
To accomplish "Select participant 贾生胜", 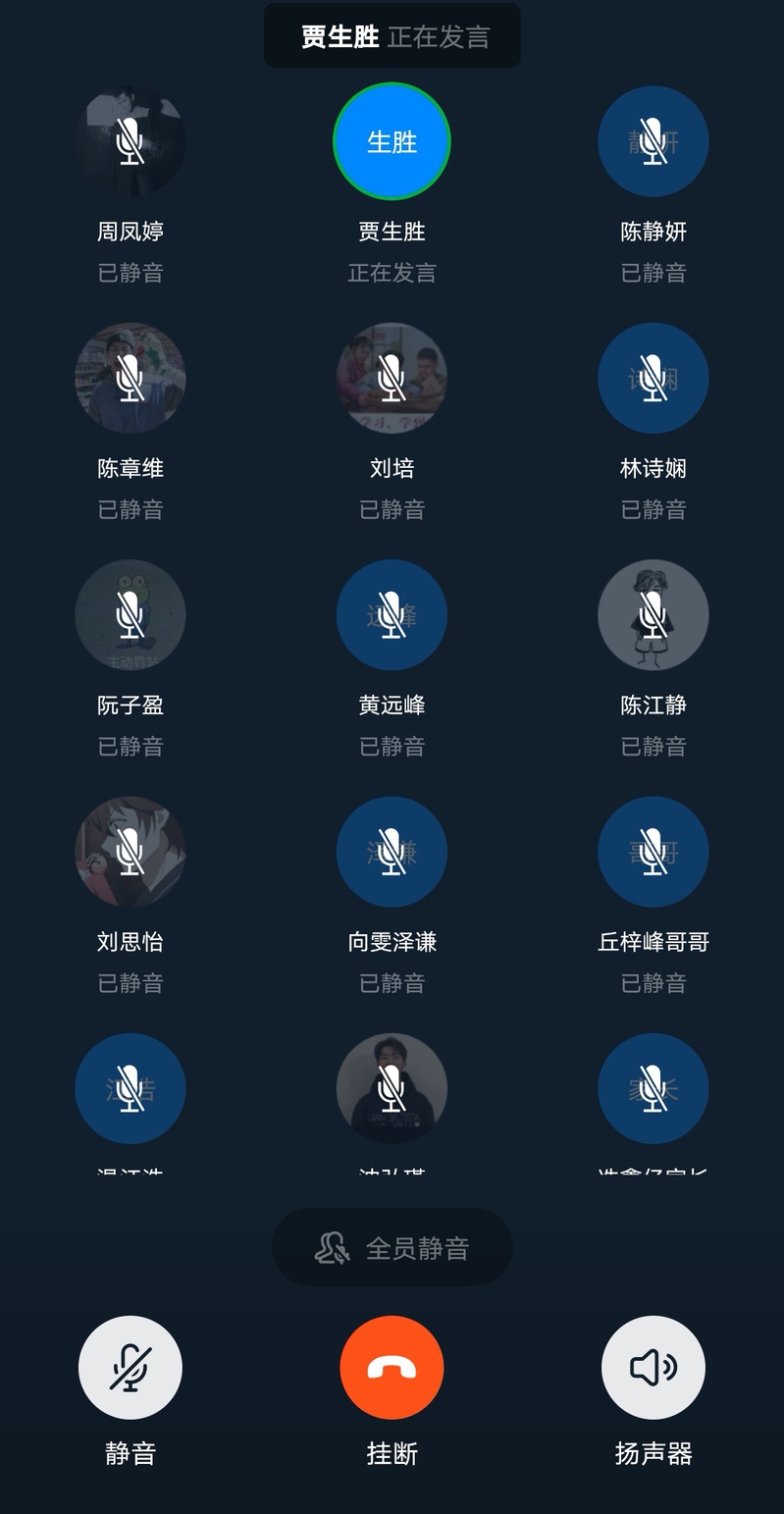I will 392,142.
